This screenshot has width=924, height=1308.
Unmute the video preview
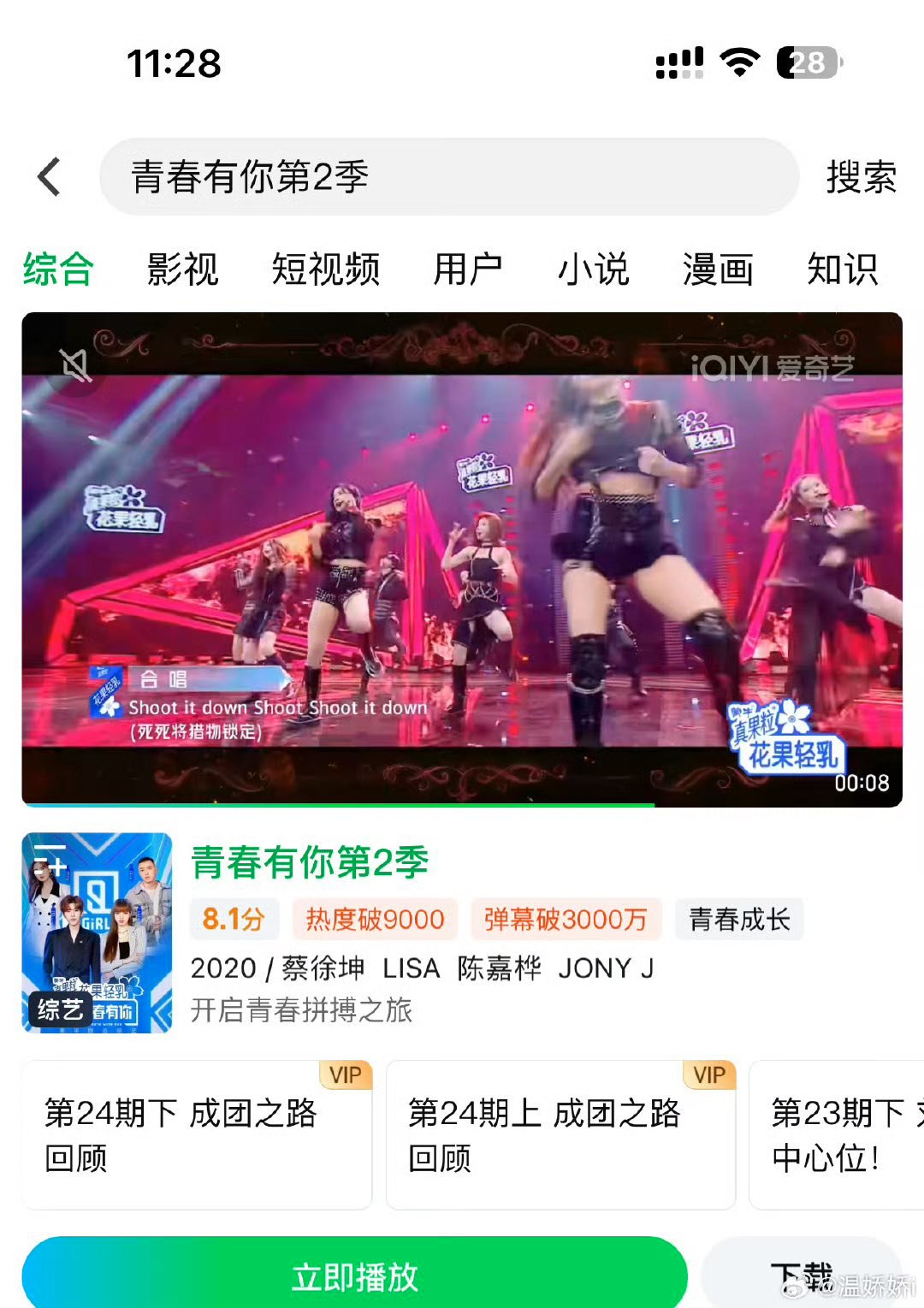point(75,366)
